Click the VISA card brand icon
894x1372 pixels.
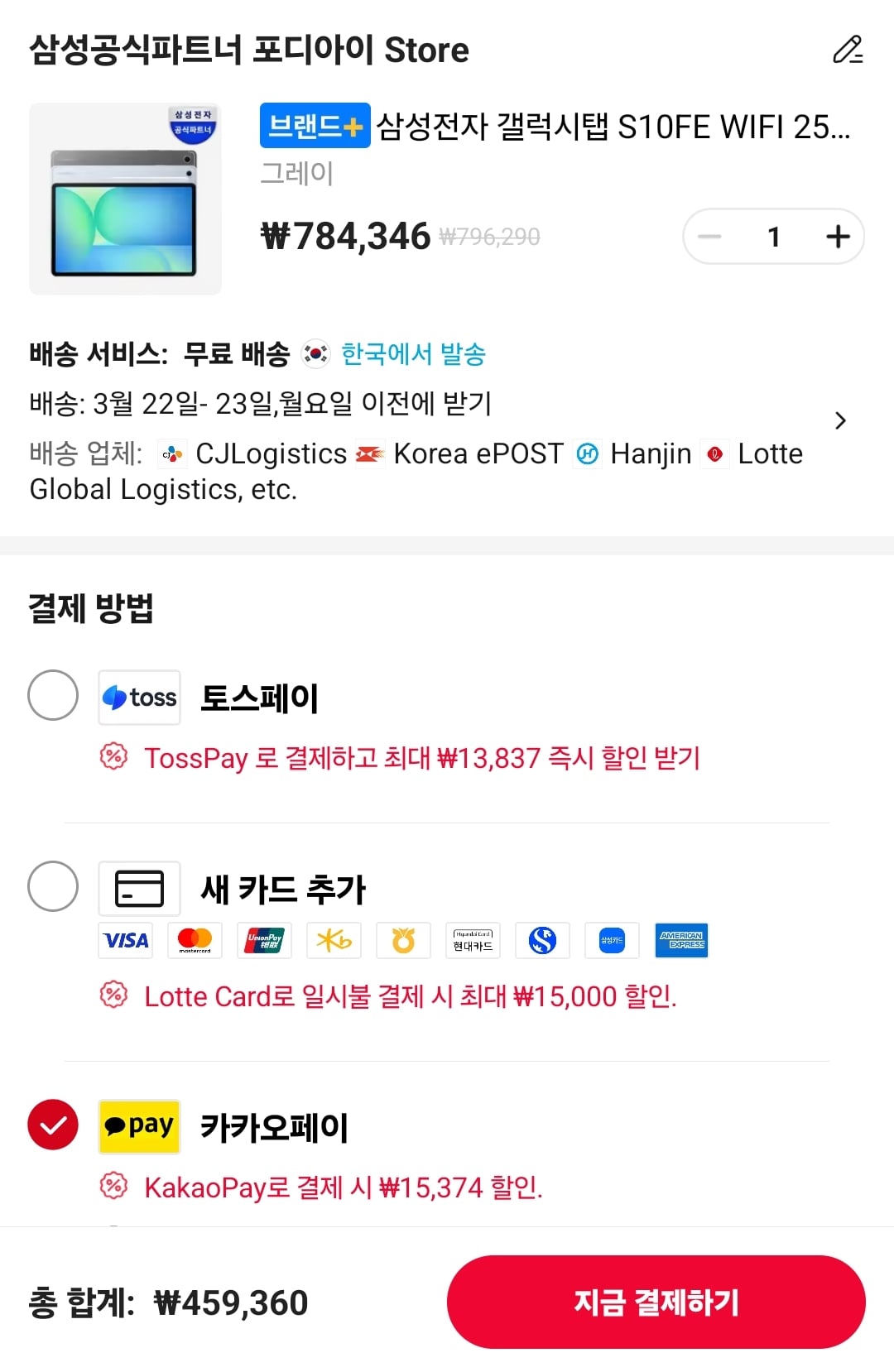(x=125, y=940)
